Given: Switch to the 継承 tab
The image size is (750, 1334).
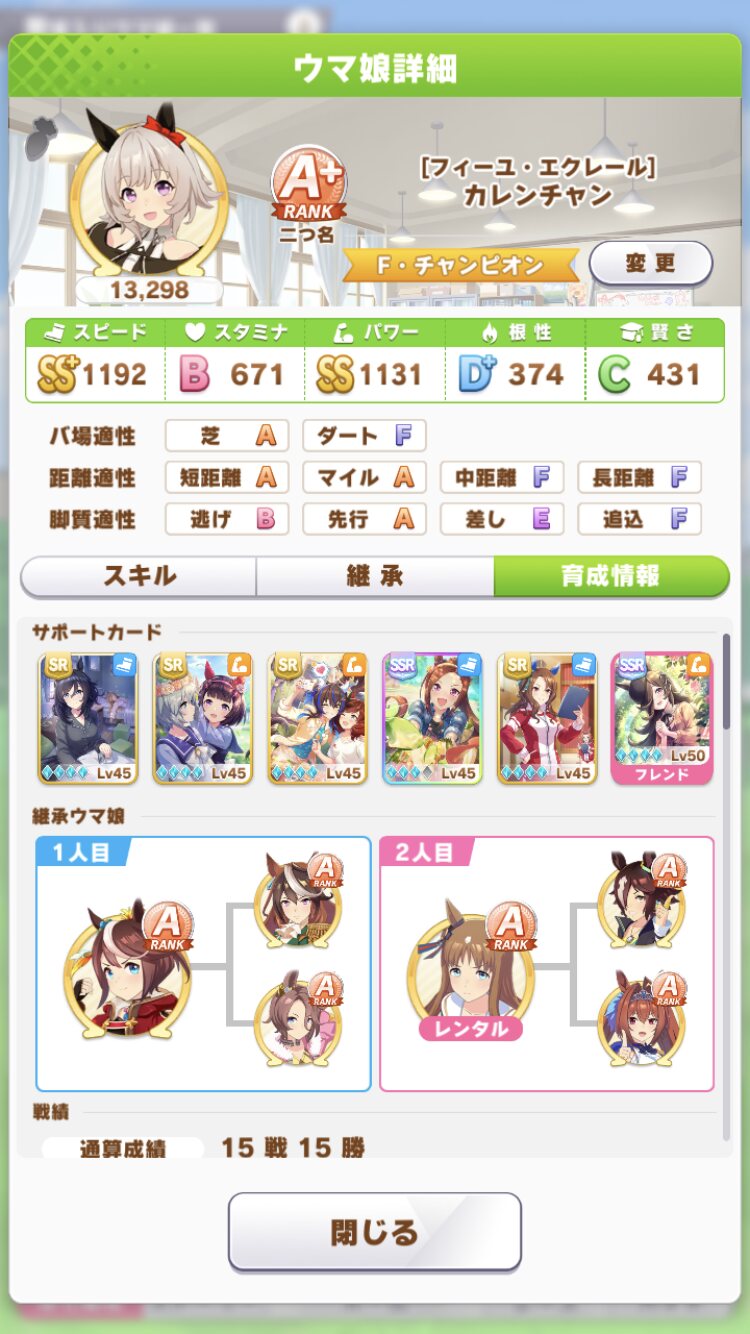Looking at the screenshot, I should tap(375, 576).
